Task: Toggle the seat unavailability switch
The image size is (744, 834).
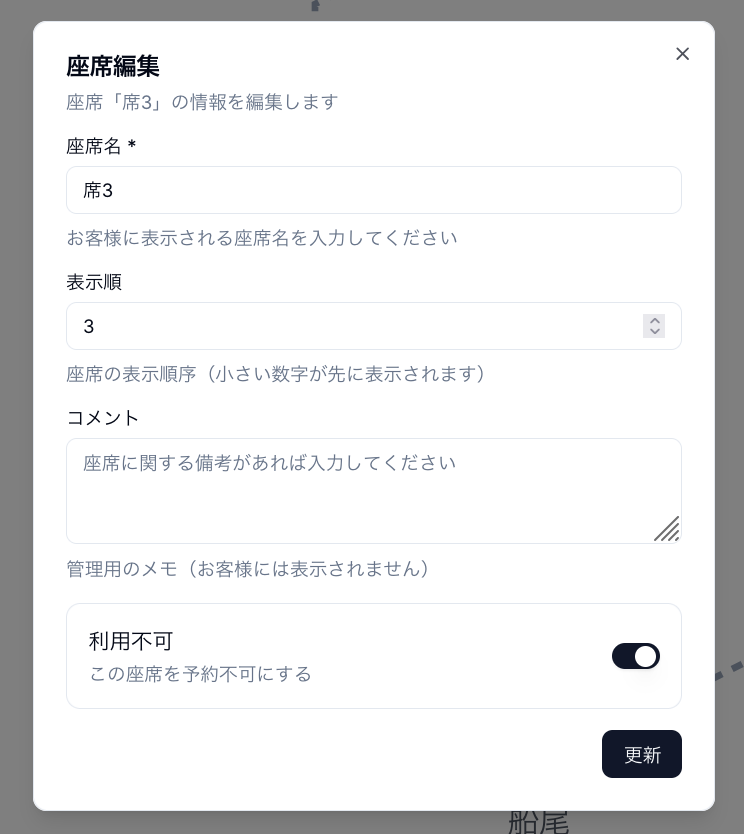Action: (x=636, y=656)
